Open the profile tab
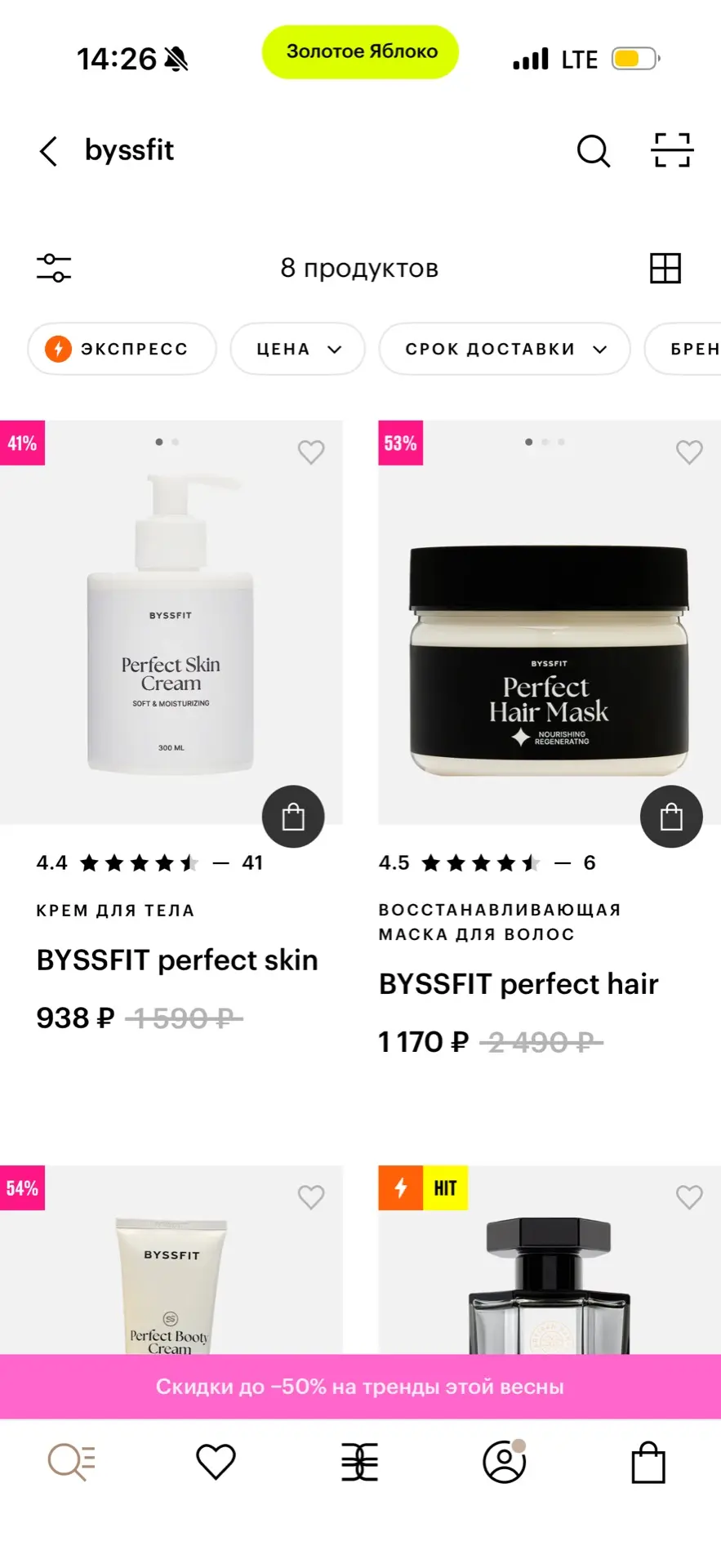 point(505,1461)
